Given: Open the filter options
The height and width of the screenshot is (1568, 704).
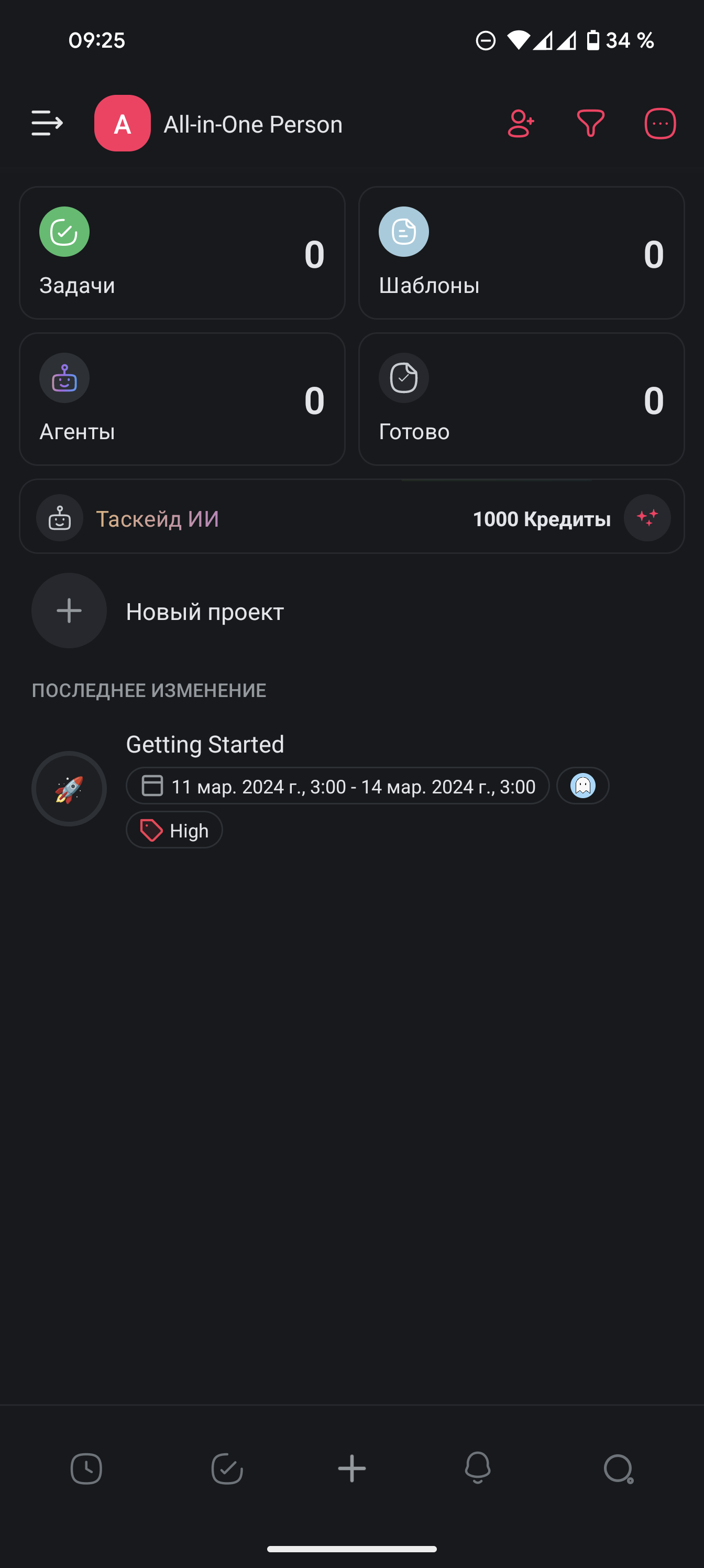Looking at the screenshot, I should [x=590, y=124].
